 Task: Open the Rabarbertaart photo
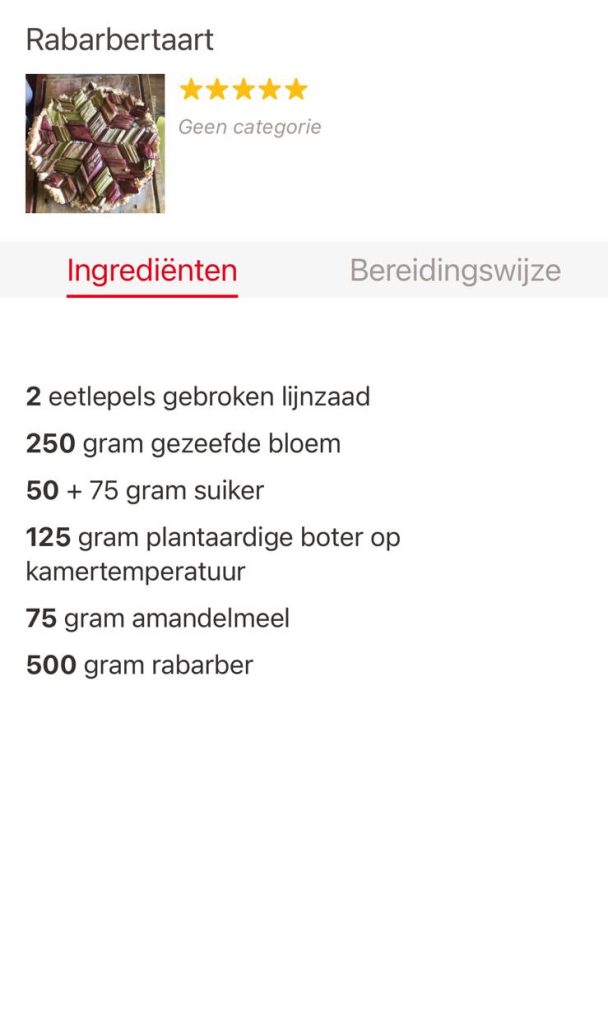(x=95, y=143)
